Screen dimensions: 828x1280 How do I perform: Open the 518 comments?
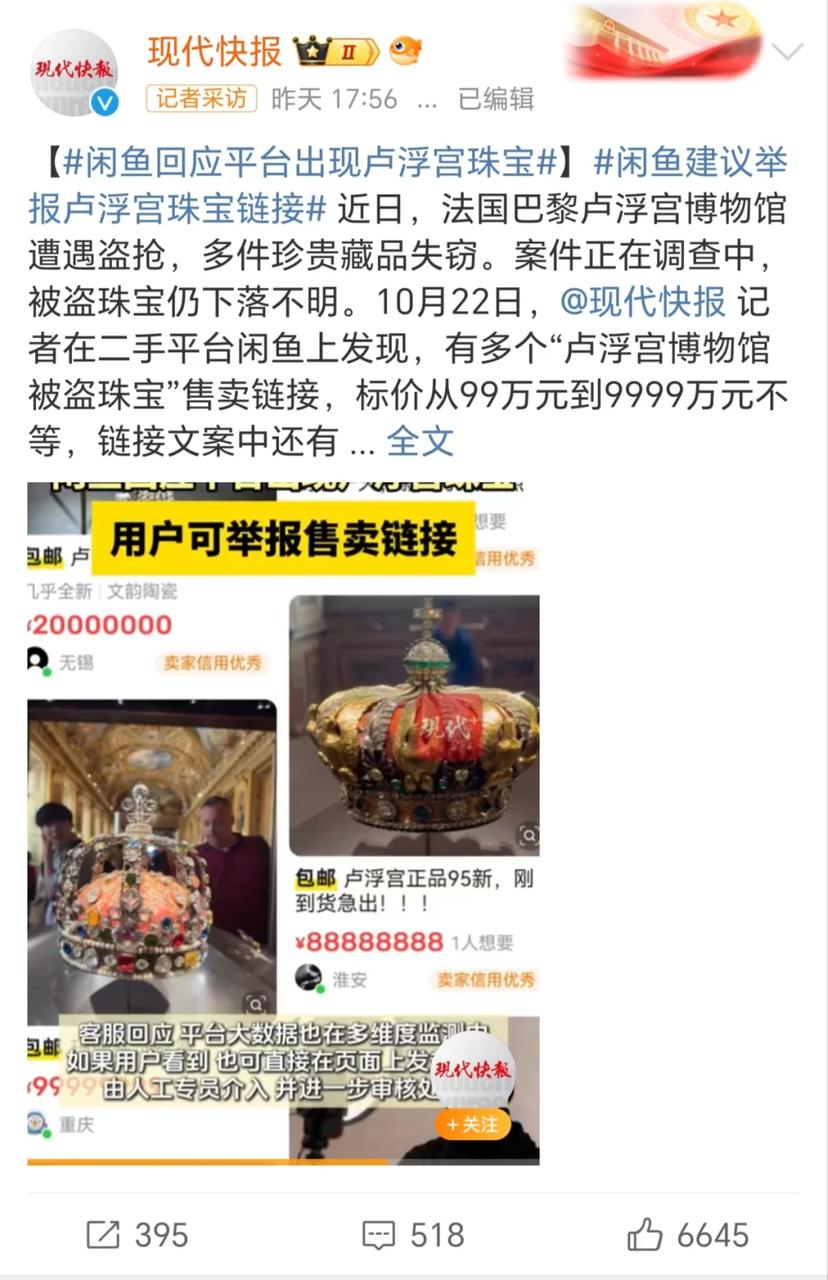413,1235
